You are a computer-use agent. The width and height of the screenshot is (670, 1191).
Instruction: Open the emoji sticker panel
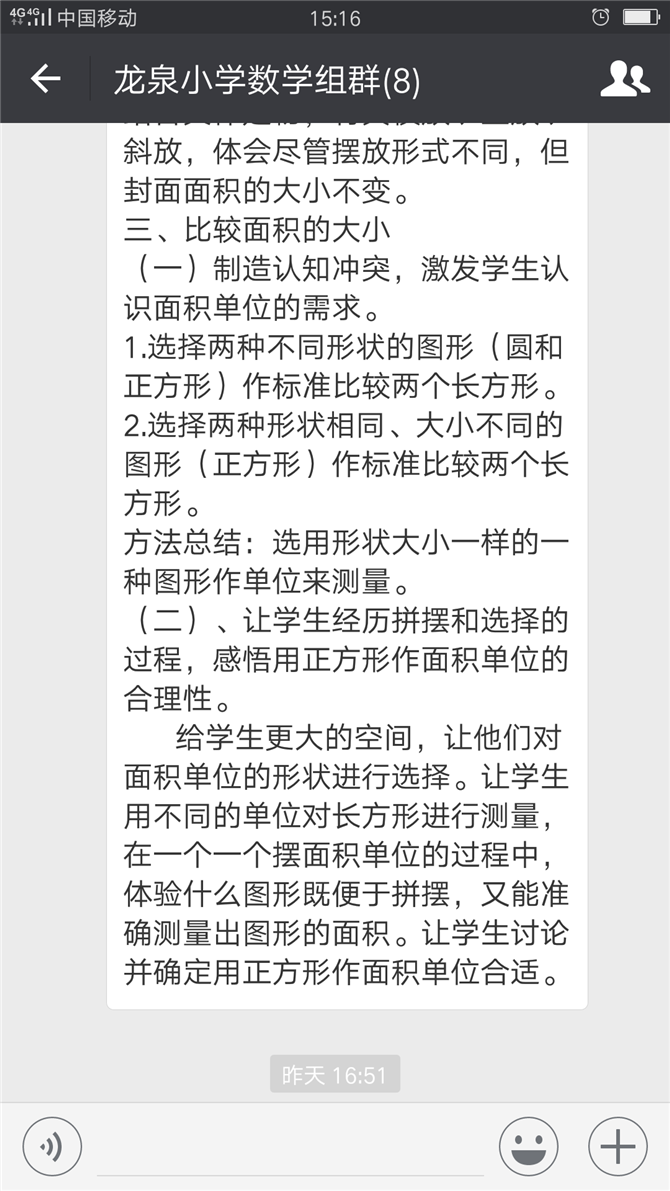tap(529, 1146)
